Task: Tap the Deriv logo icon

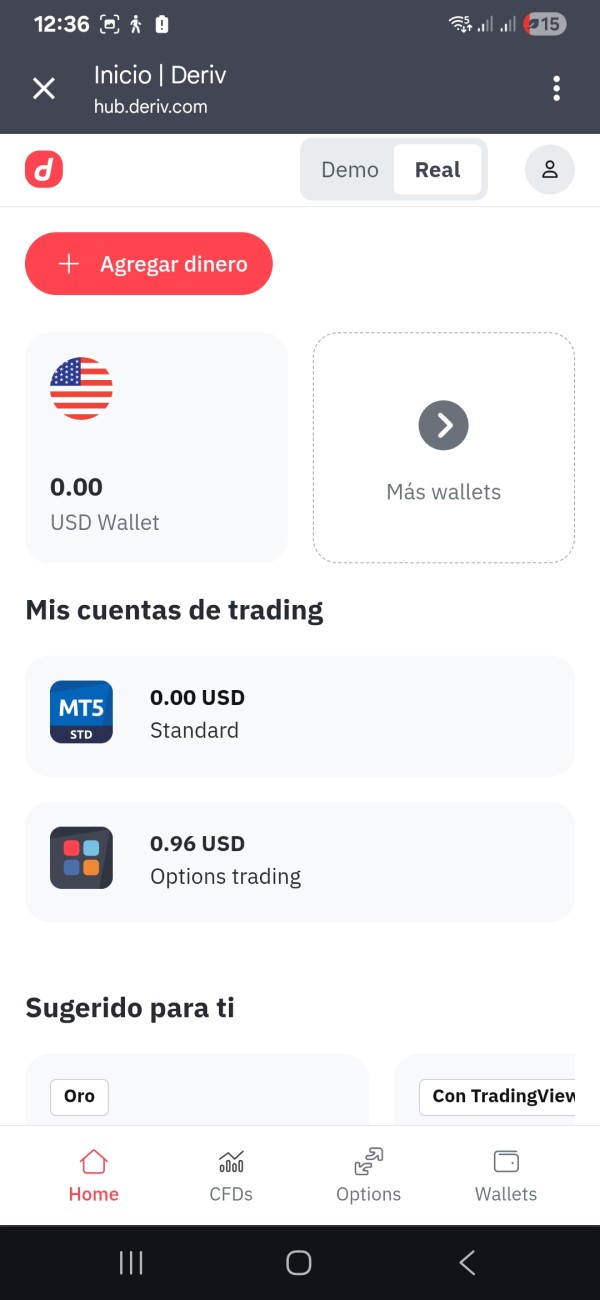Action: pos(44,170)
